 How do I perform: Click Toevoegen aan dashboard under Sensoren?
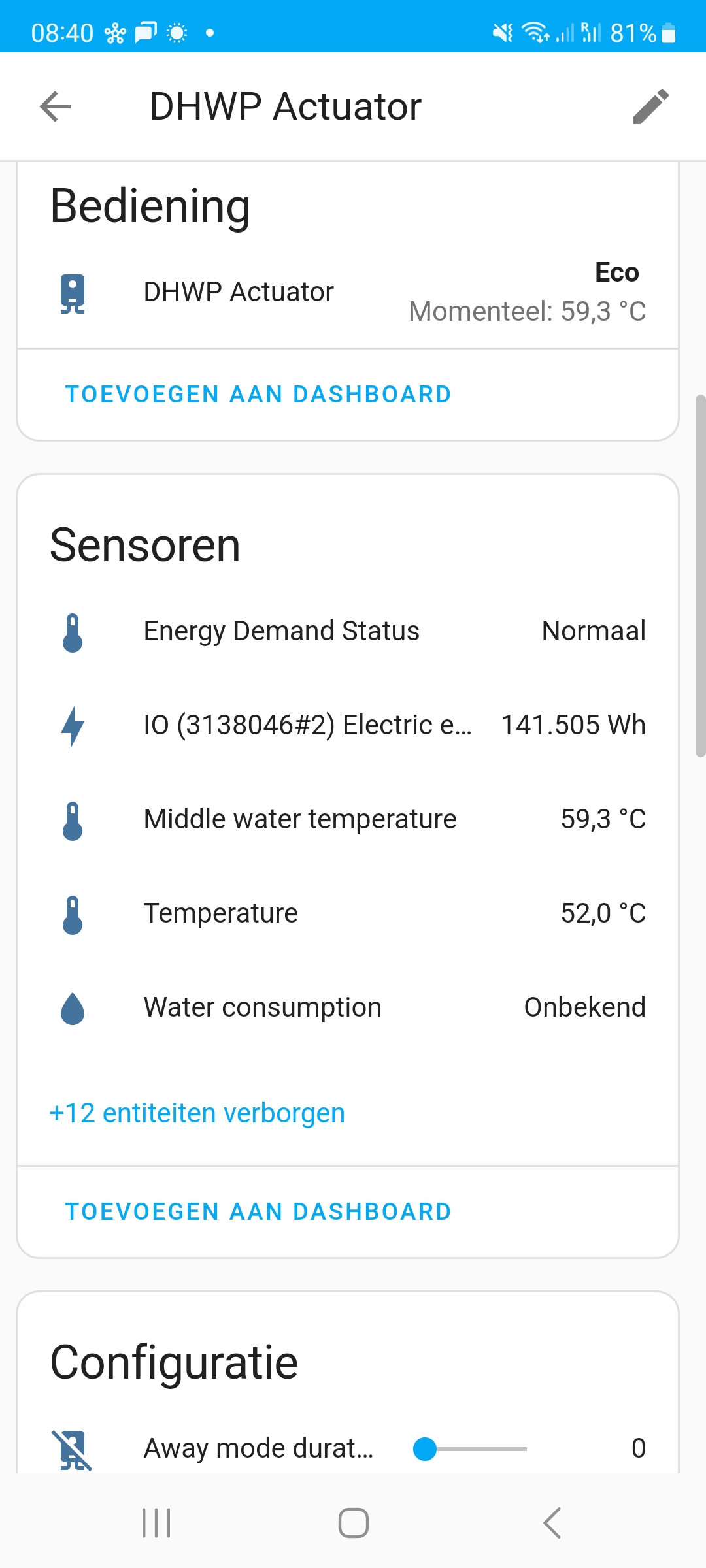point(258,1212)
